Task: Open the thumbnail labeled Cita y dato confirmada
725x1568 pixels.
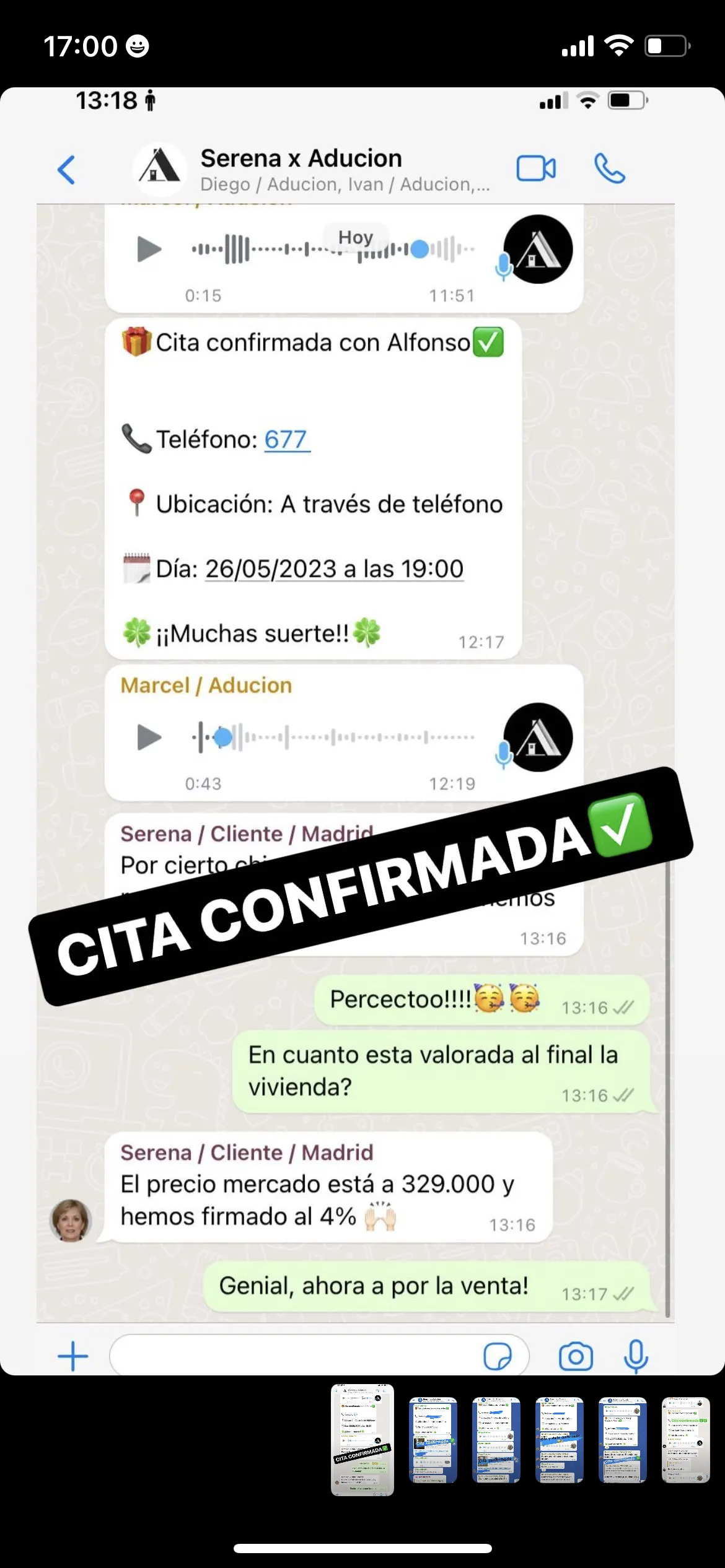Action: click(x=560, y=1440)
